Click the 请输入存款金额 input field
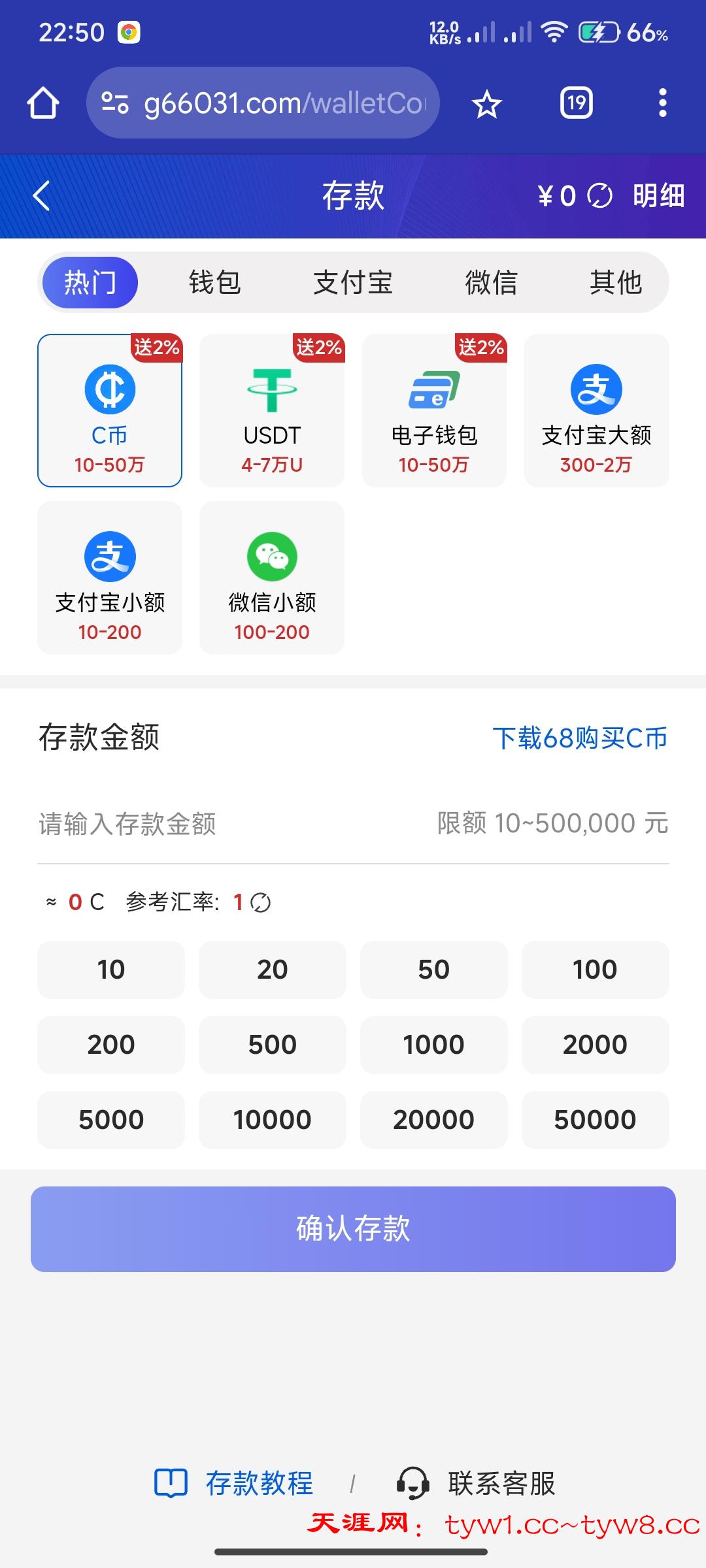 (x=163, y=825)
